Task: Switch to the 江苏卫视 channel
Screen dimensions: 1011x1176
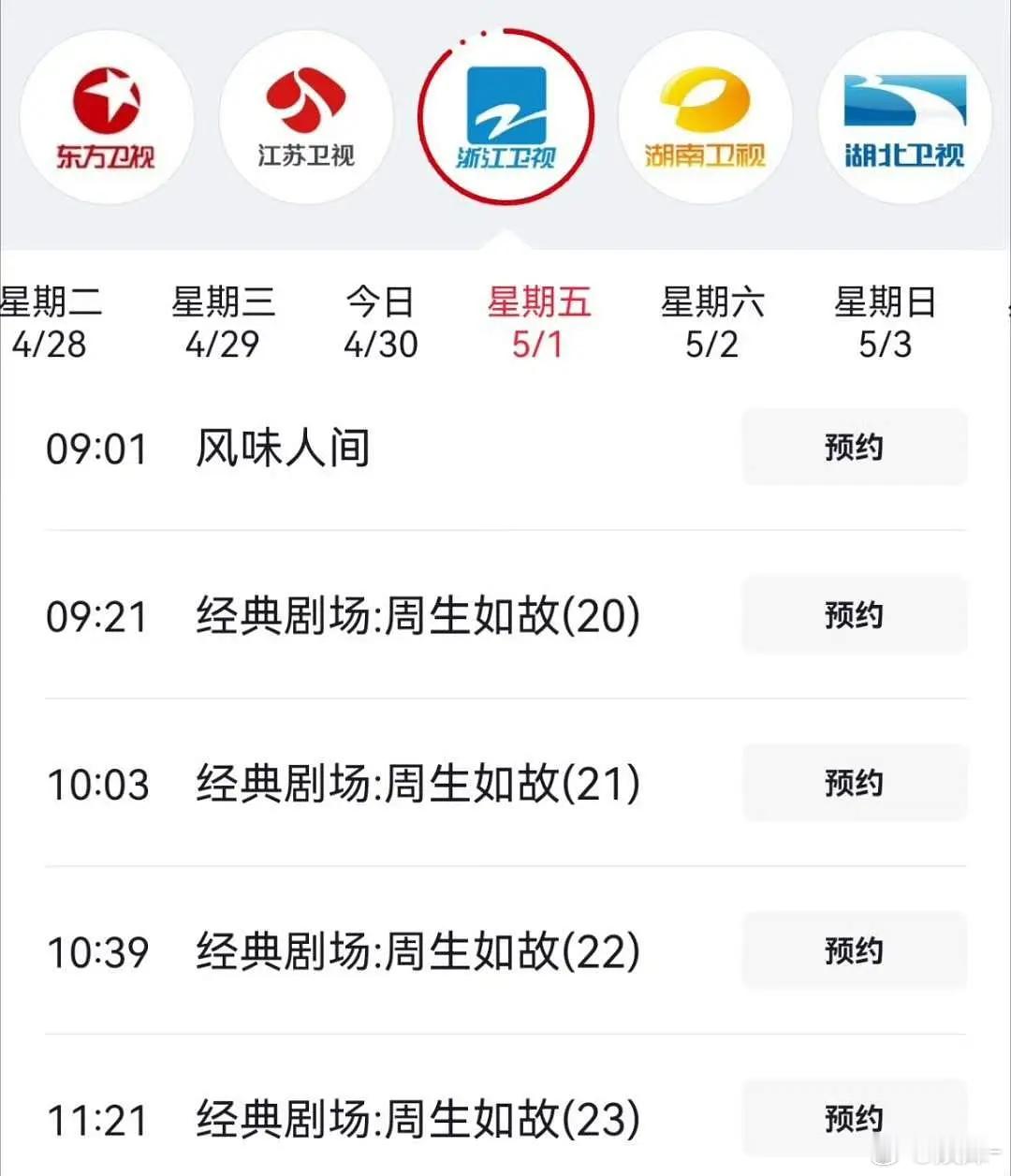Action: click(x=306, y=117)
